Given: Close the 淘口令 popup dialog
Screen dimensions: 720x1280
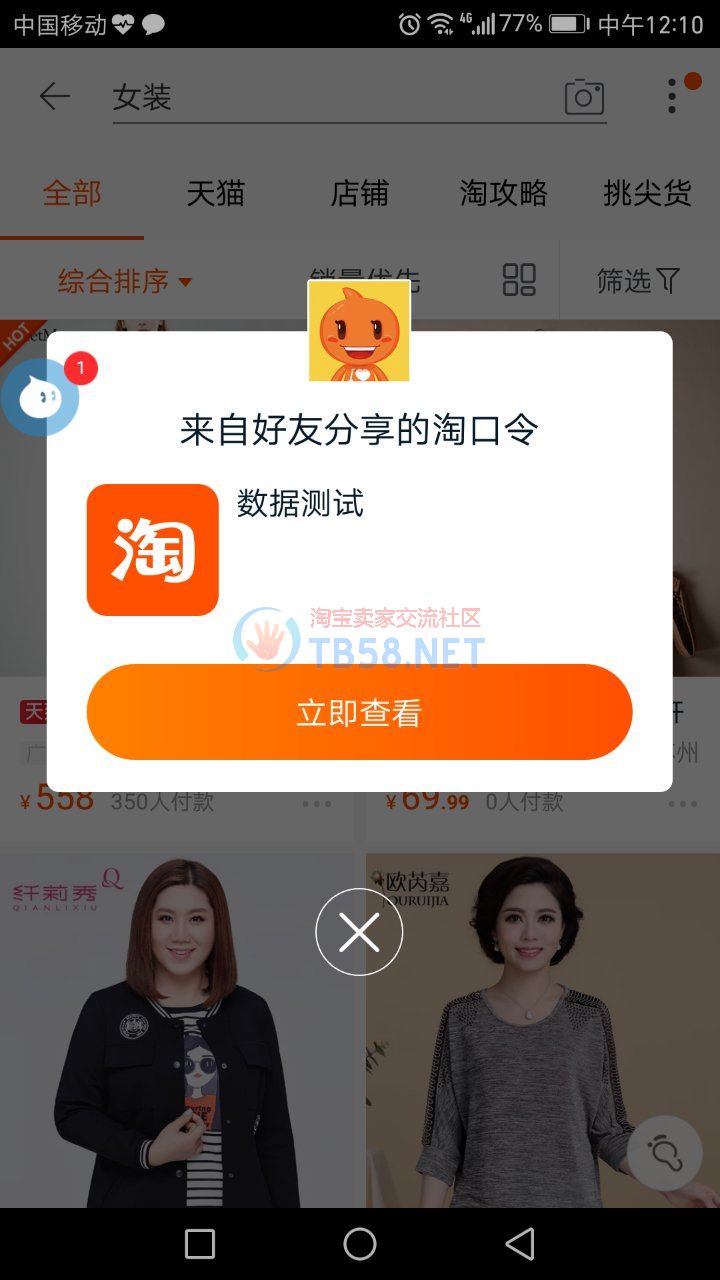Looking at the screenshot, I should coord(359,932).
